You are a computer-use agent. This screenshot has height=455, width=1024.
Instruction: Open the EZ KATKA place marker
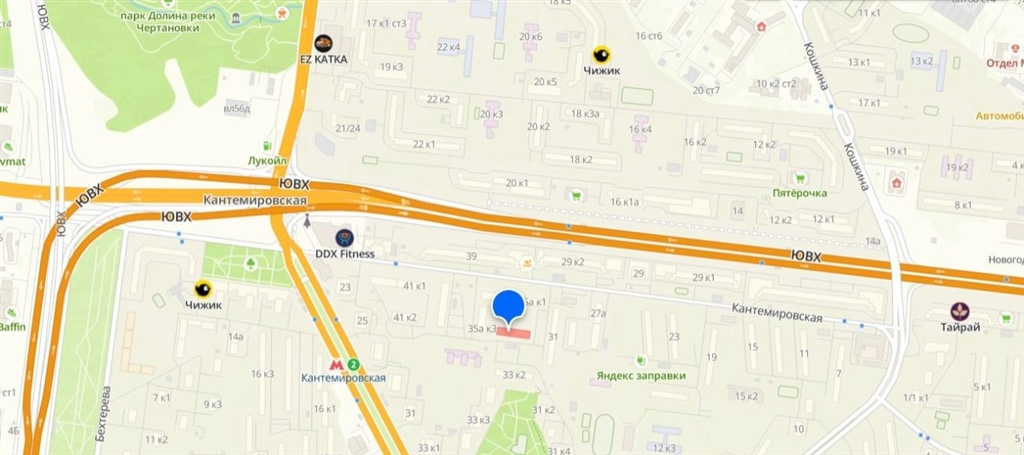click(x=323, y=43)
